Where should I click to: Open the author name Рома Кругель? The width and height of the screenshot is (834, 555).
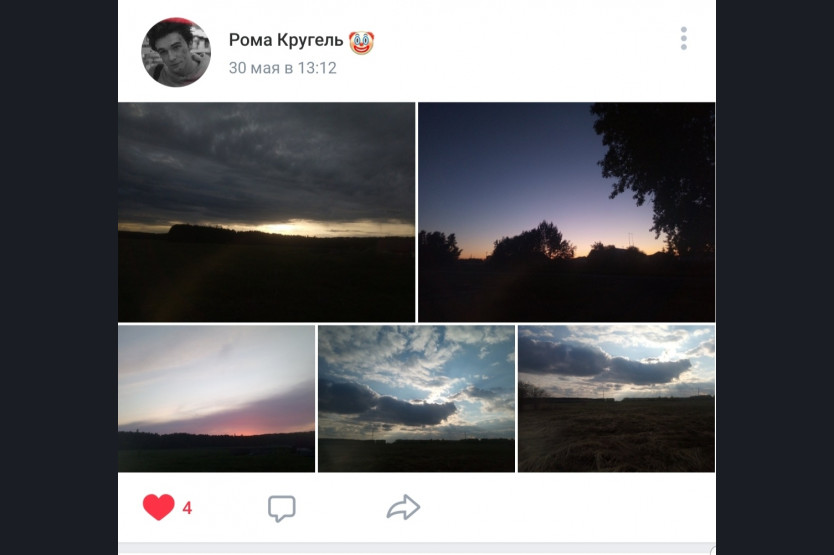[285, 41]
